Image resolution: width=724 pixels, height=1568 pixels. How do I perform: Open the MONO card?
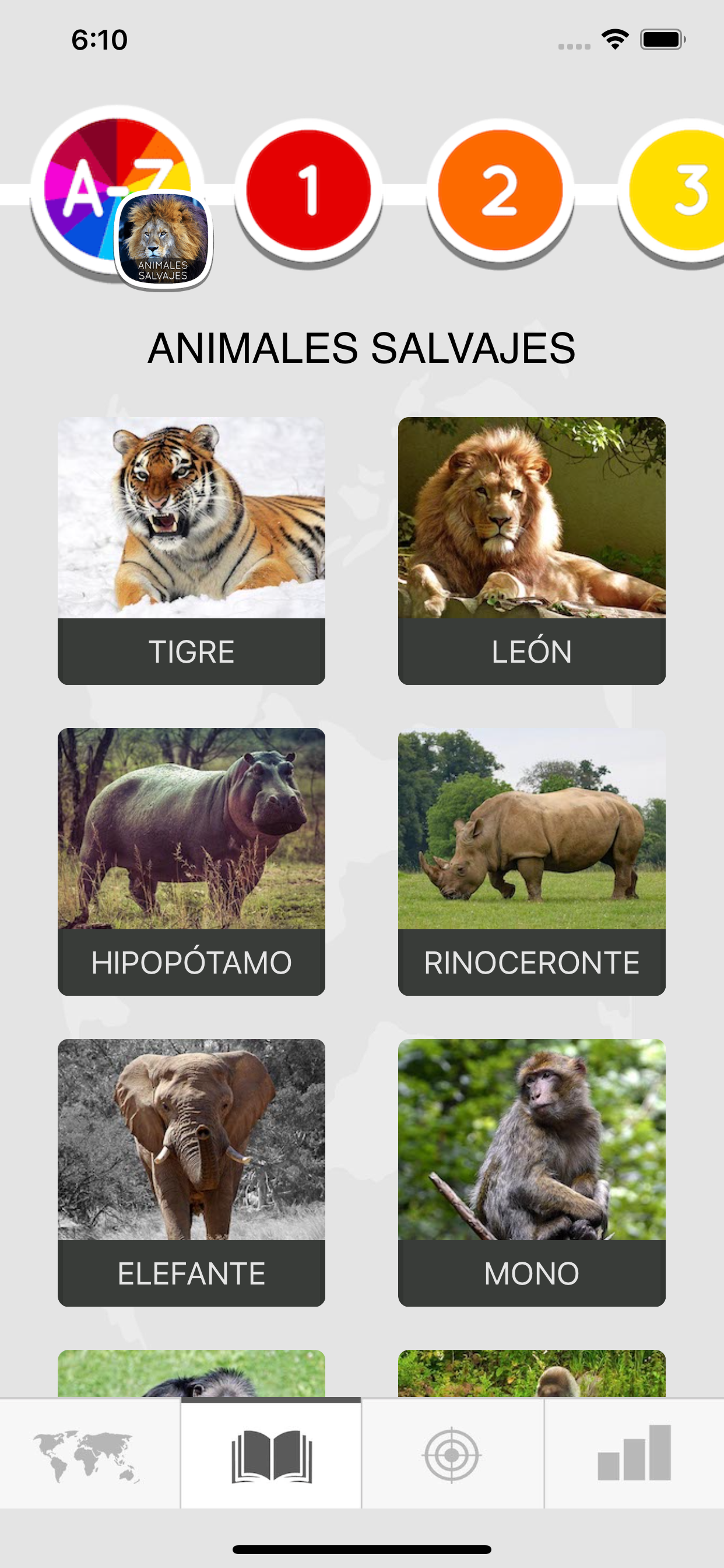click(x=532, y=1173)
